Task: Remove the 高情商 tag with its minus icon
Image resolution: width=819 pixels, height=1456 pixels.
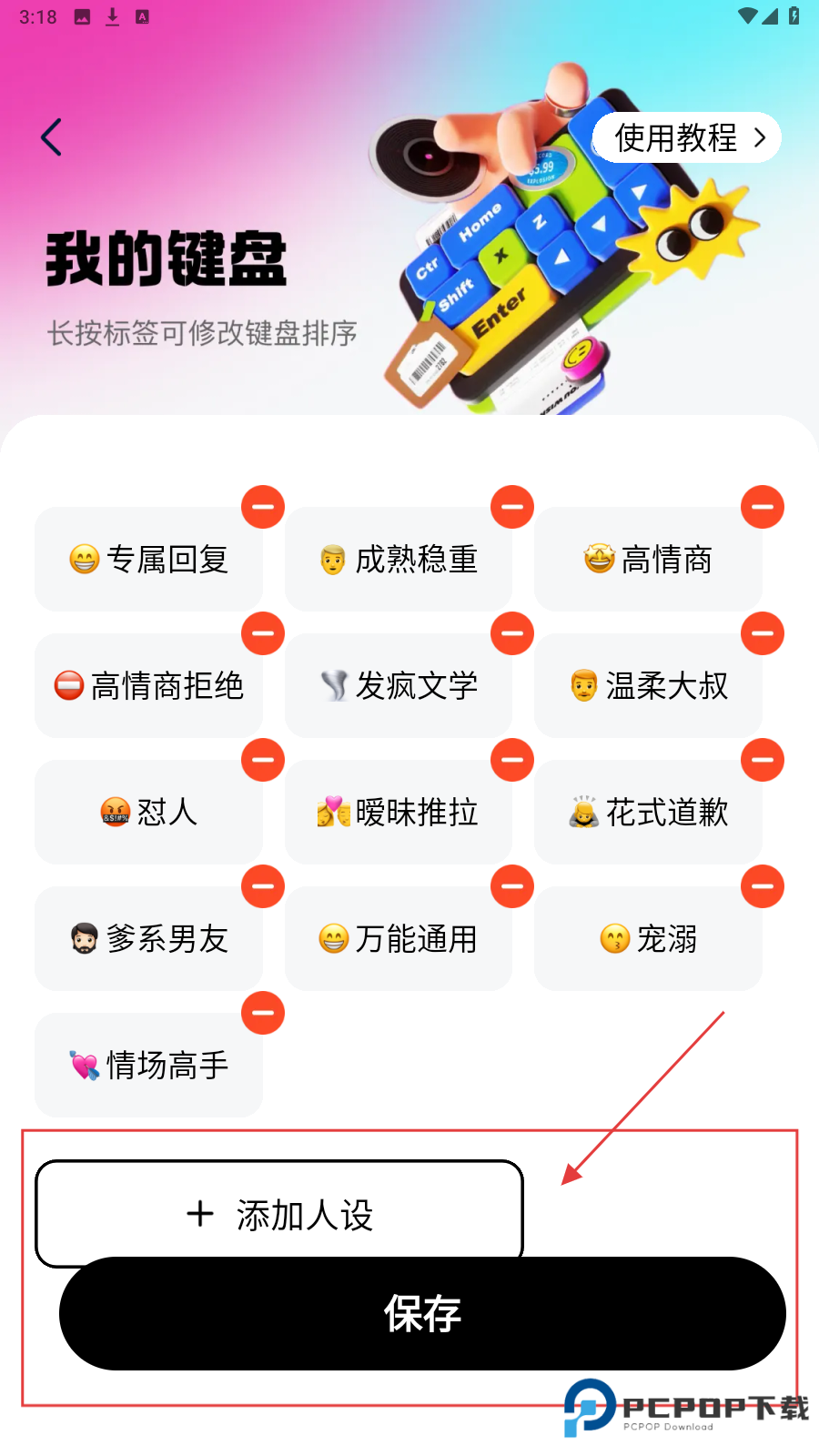Action: click(762, 507)
